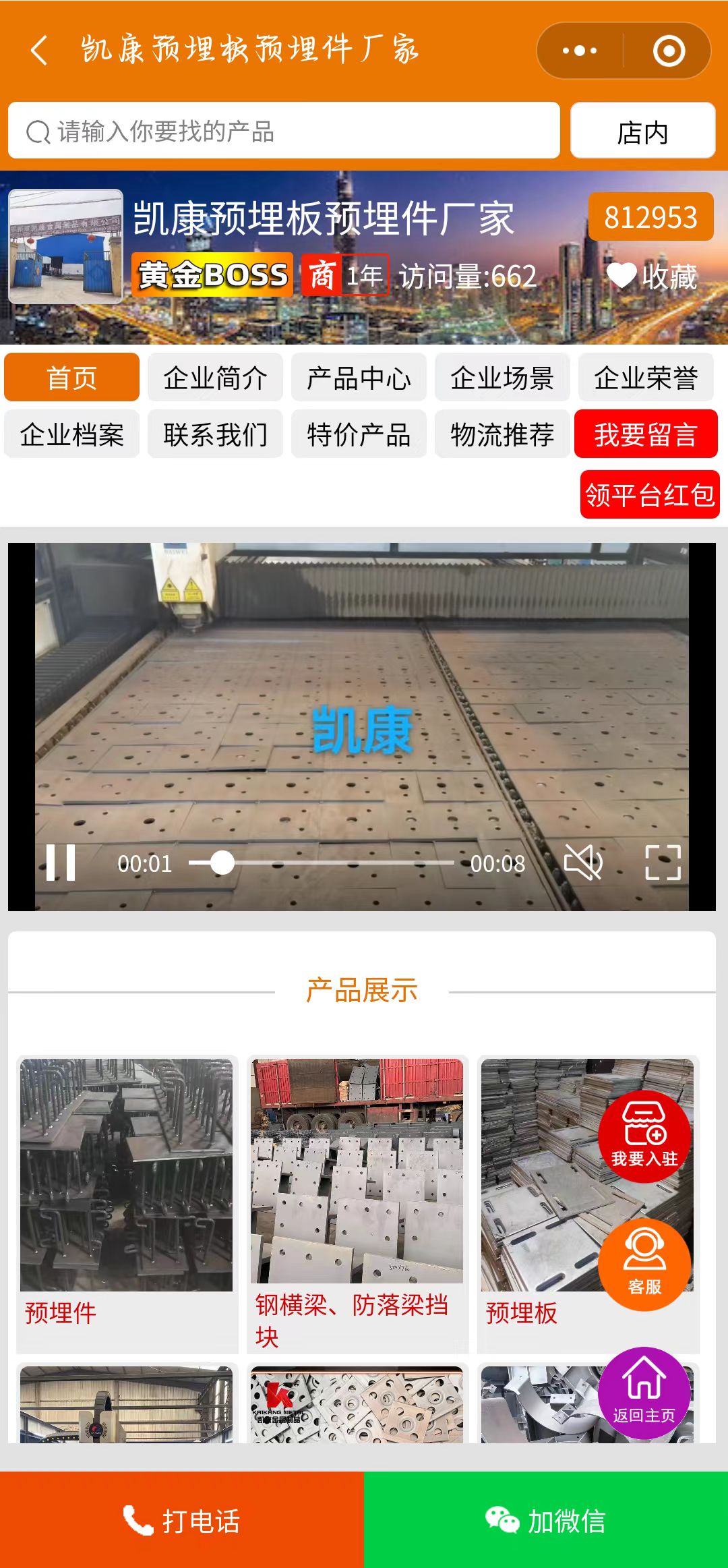Call the supplier with 打电话
728x1568 pixels.
[x=182, y=1520]
